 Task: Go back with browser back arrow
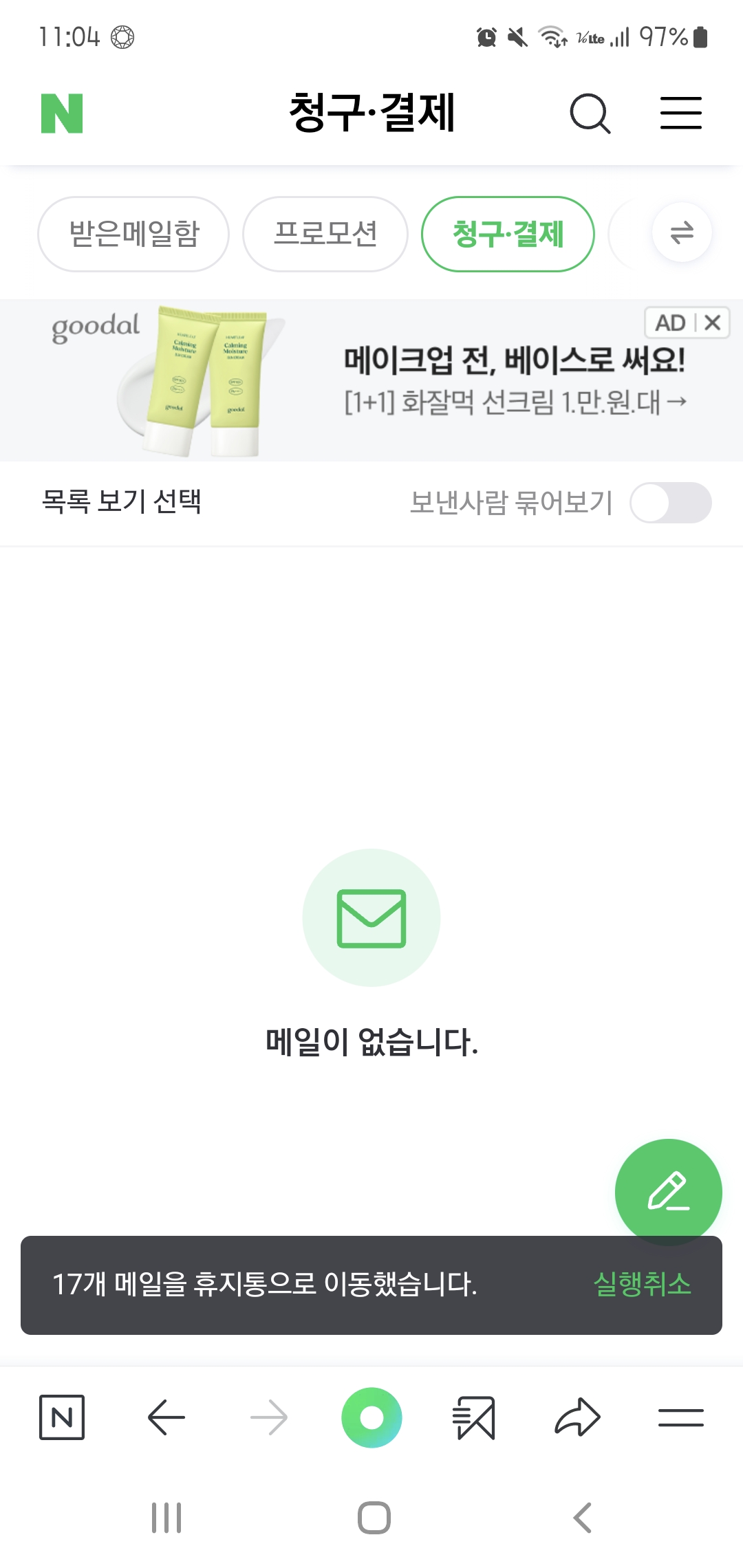click(166, 1417)
